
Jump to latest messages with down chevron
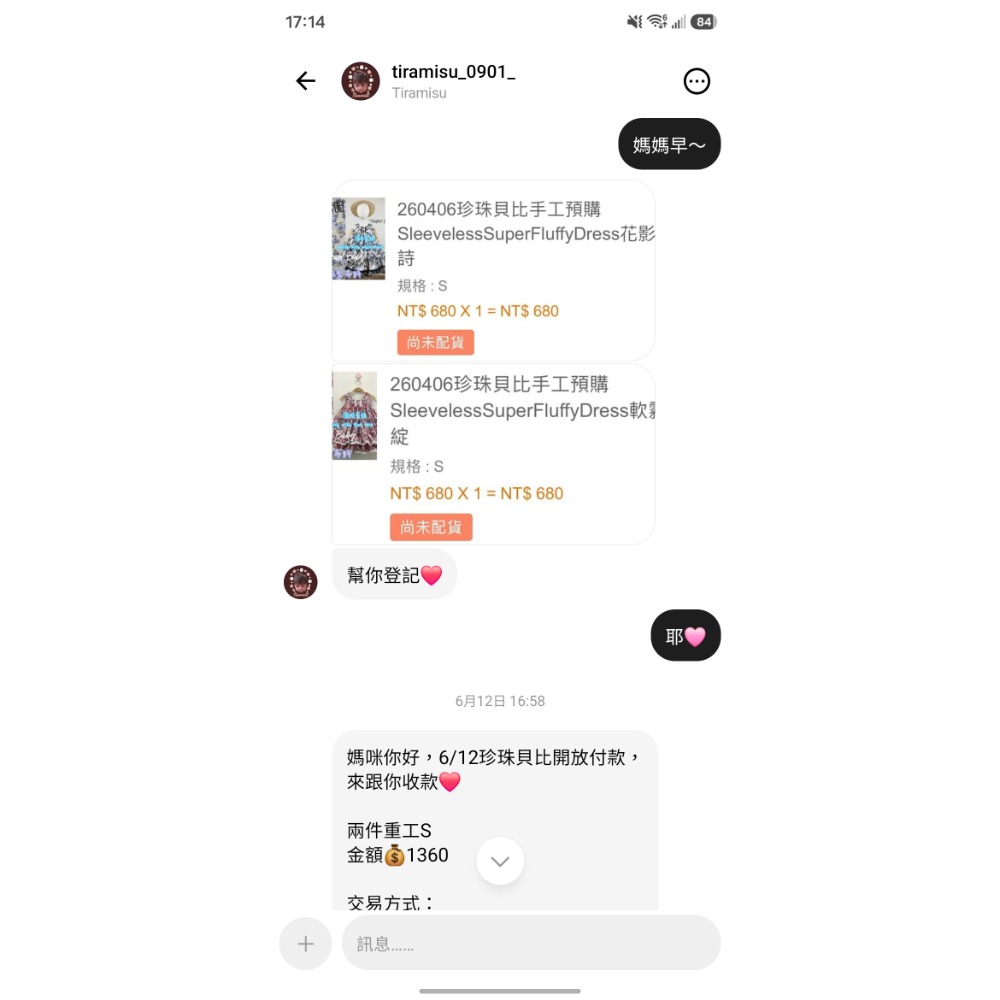click(x=500, y=861)
